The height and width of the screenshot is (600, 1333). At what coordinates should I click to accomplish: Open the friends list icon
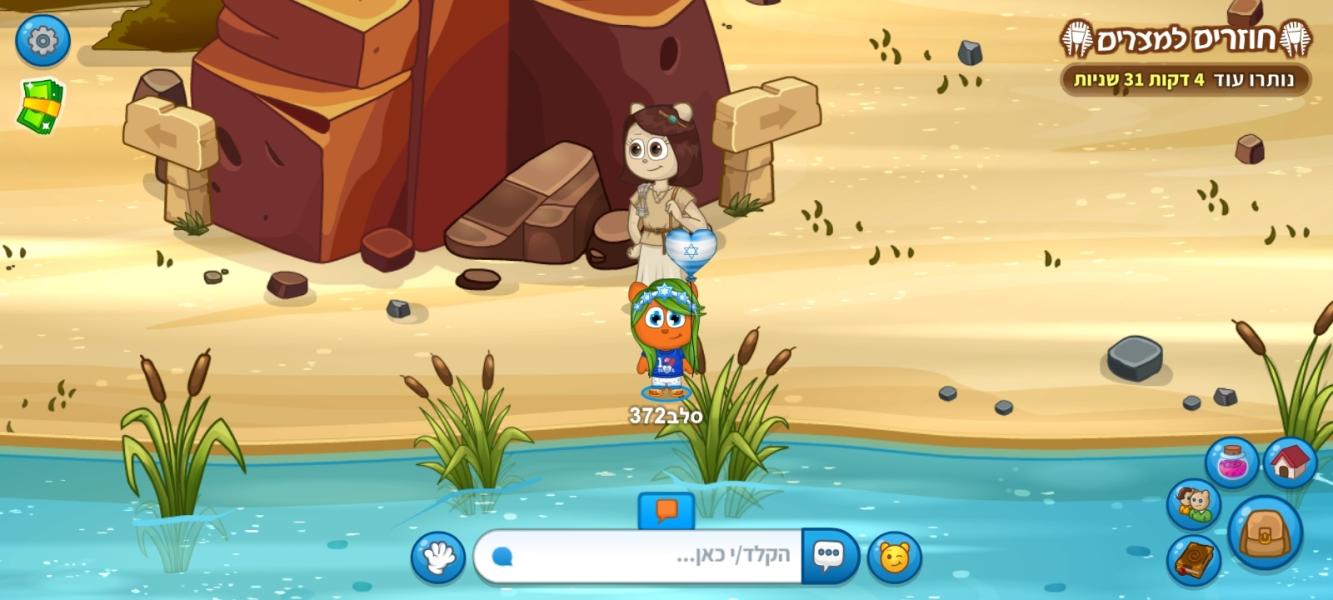pos(1193,504)
